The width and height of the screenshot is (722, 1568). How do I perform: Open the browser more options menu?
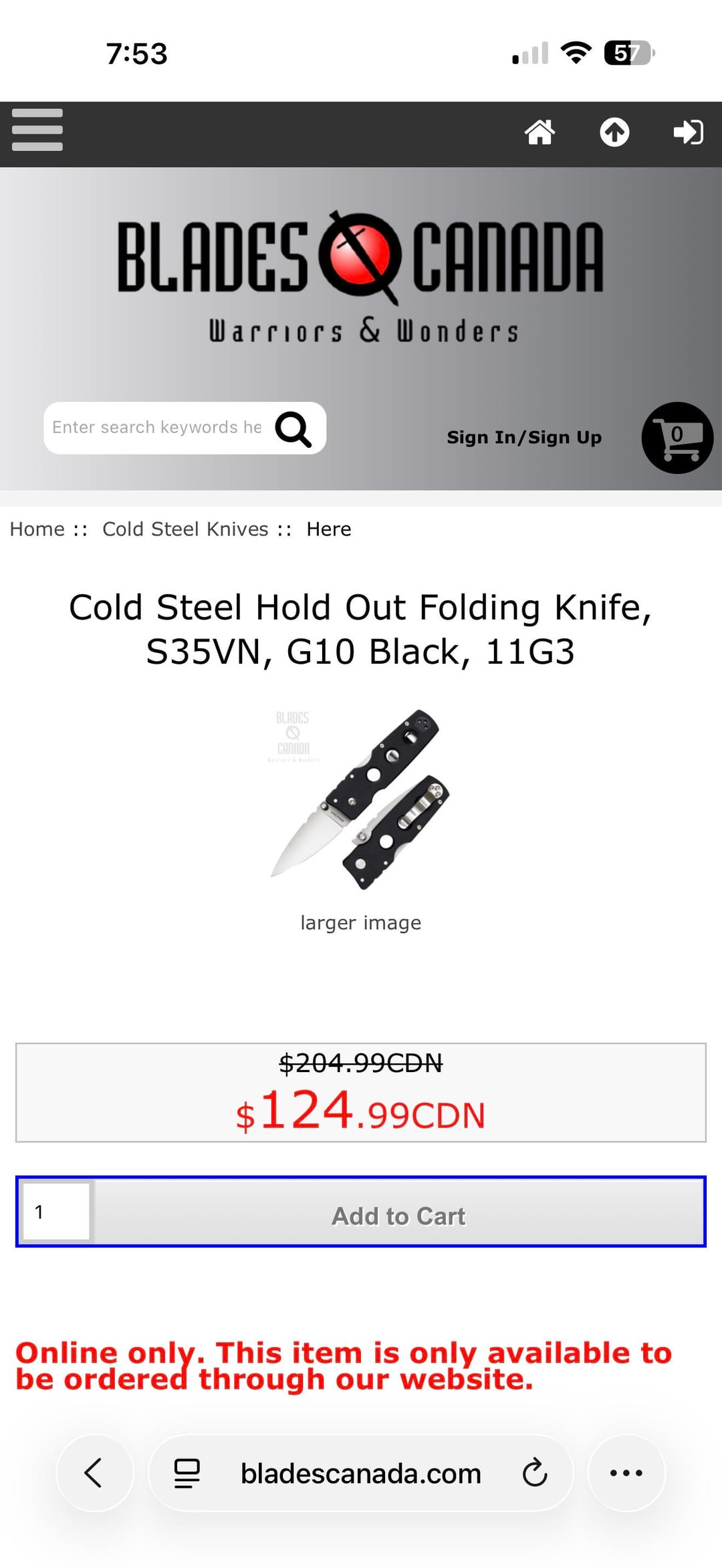pyautogui.click(x=626, y=1473)
